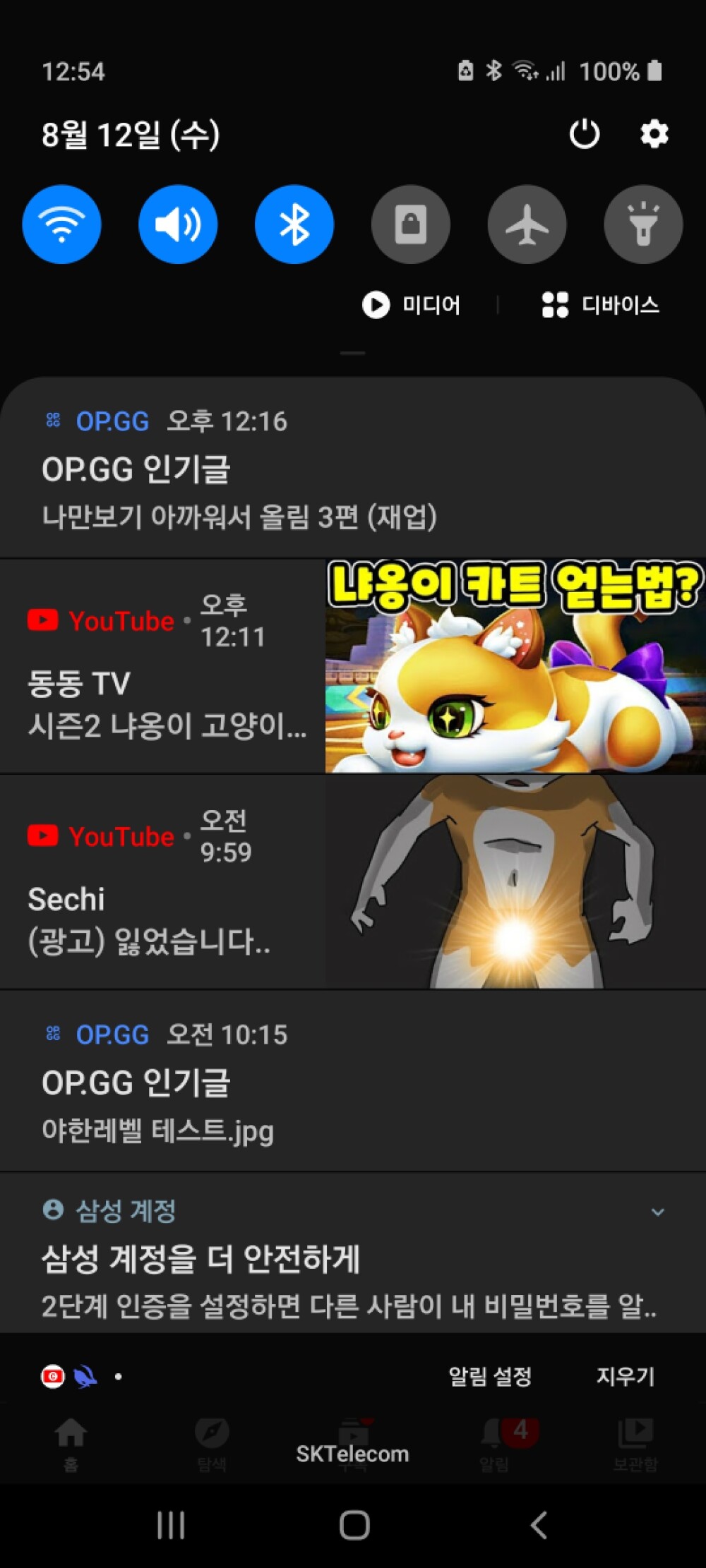Screen dimensions: 706x1568
Task: Toggle Wi-Fi in quick settings
Action: coord(61,224)
